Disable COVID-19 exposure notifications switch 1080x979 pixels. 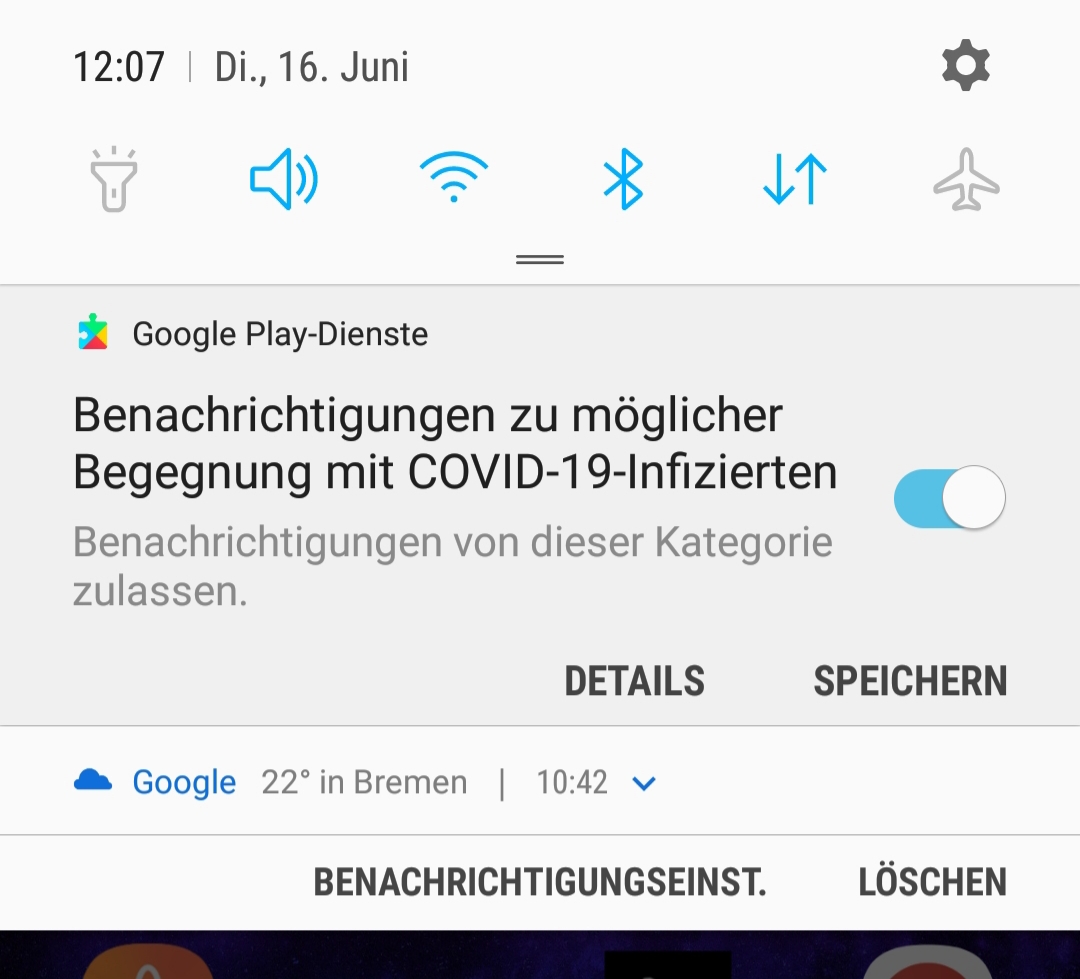949,497
